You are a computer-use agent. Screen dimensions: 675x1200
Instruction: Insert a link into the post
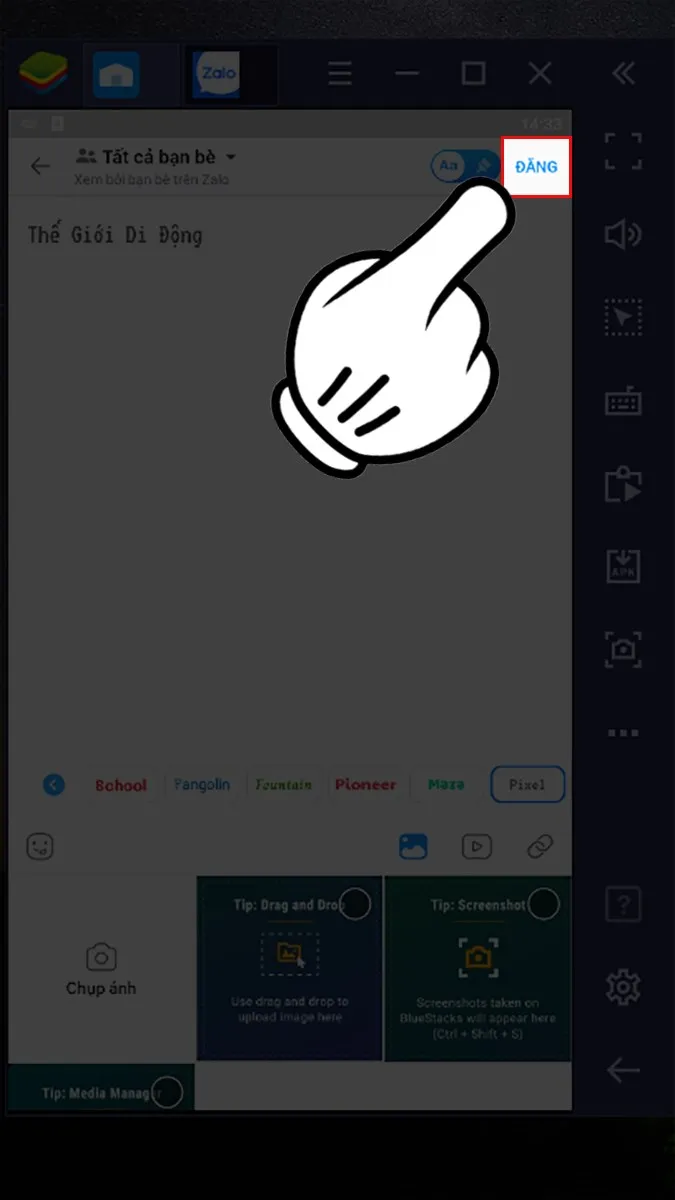[540, 847]
